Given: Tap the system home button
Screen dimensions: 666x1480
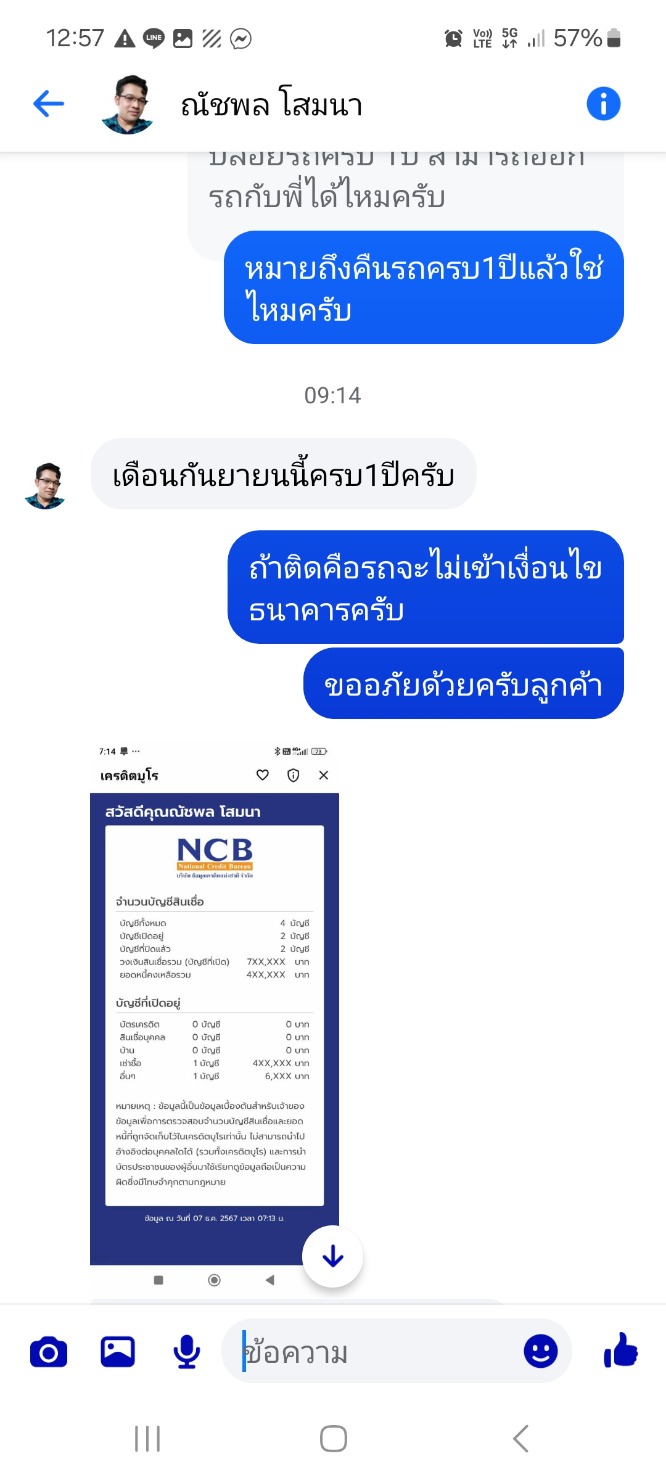Looking at the screenshot, I should [333, 1438].
